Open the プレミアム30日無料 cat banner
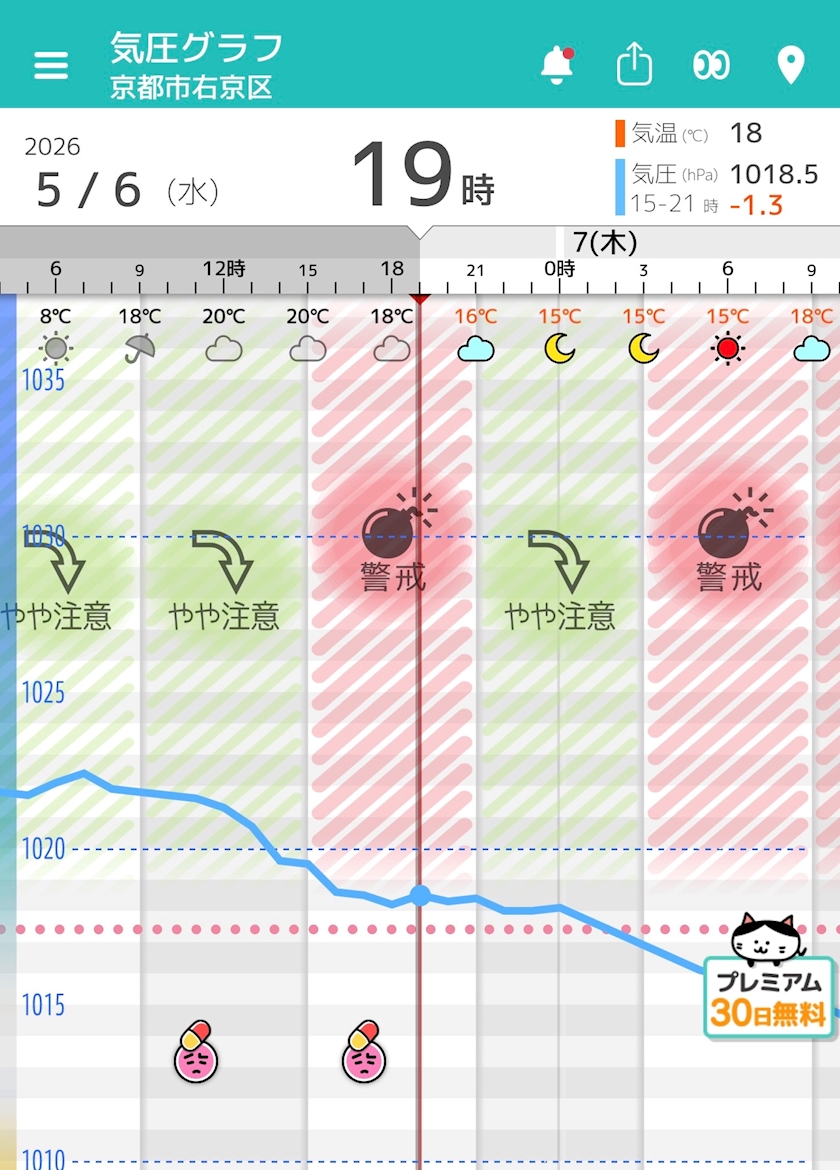Screen dimensions: 840x1170 (x=768, y=977)
